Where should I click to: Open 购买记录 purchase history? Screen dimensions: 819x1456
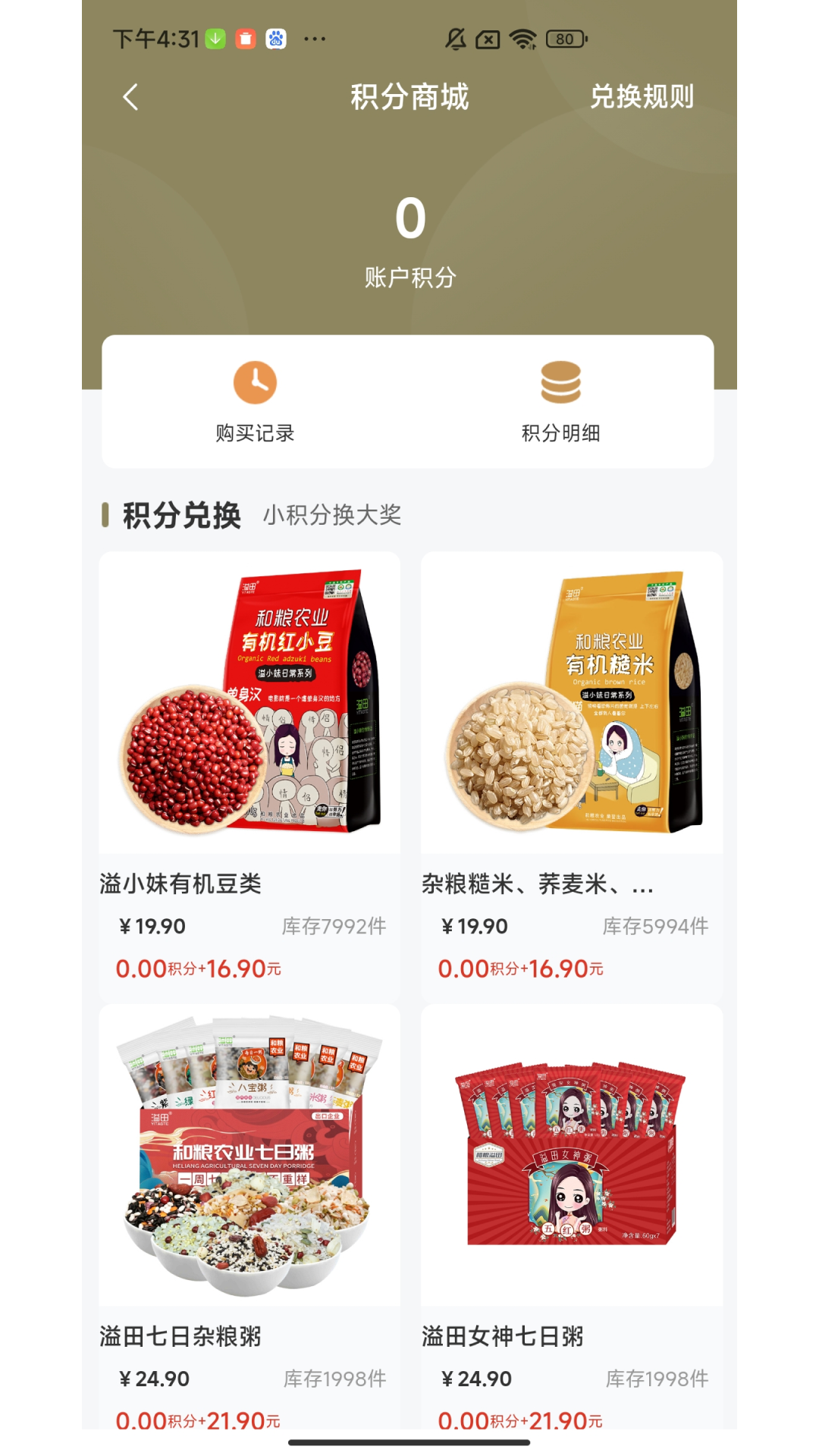tap(255, 400)
